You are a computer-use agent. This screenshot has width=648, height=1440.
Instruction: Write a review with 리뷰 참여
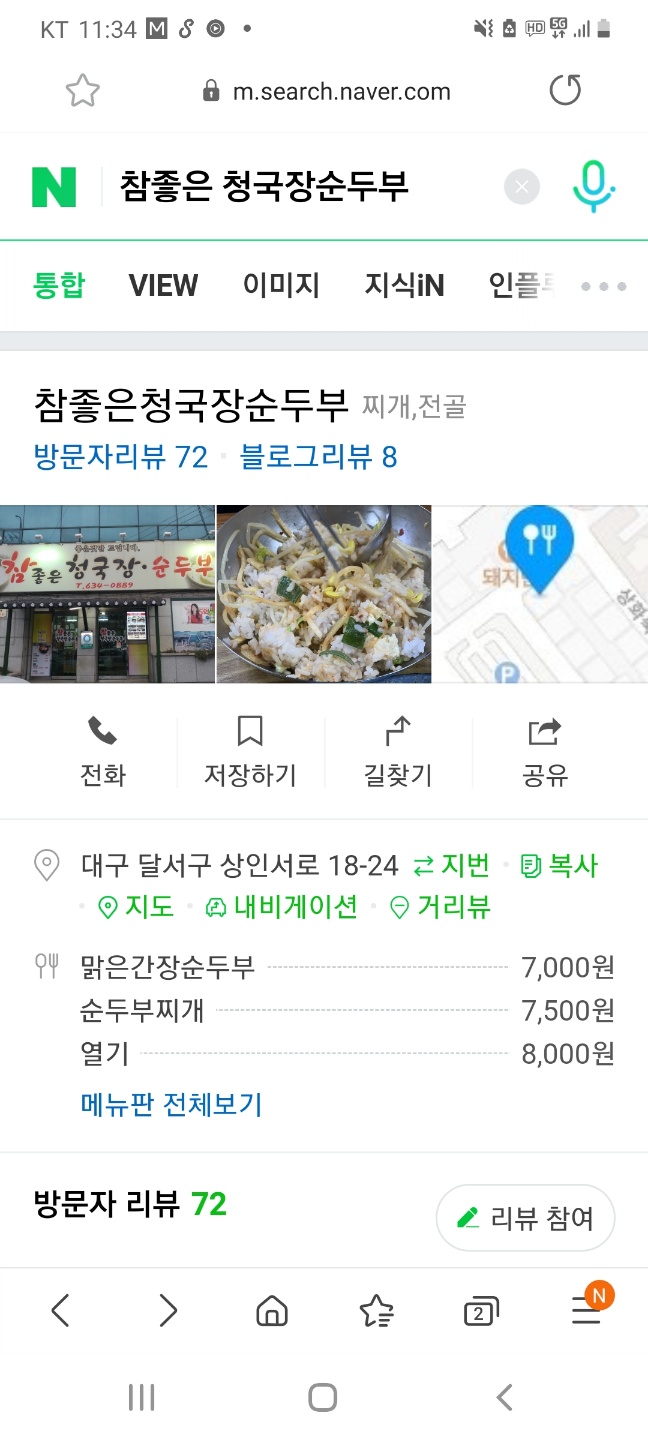coord(525,1218)
